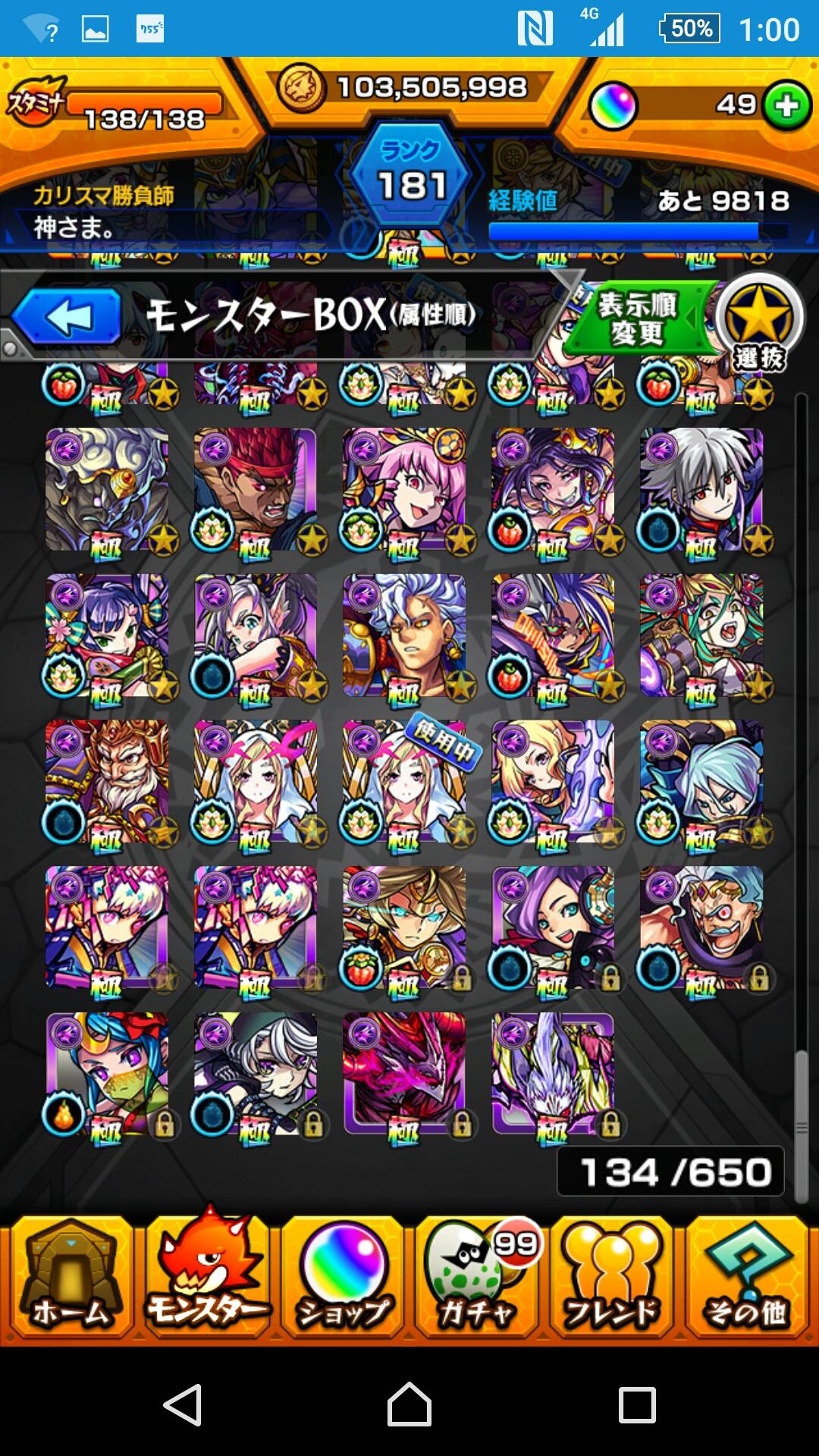Select the laughing man with red goggles
Screen dimensions: 819x1456
pos(702,928)
